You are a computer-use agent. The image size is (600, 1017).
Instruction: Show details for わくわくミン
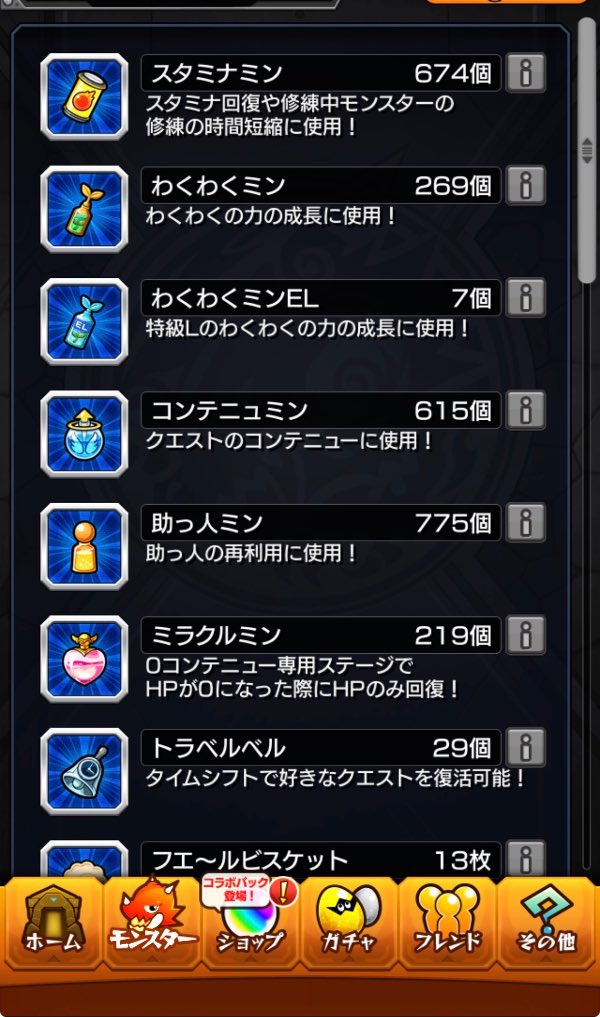pos(526,185)
